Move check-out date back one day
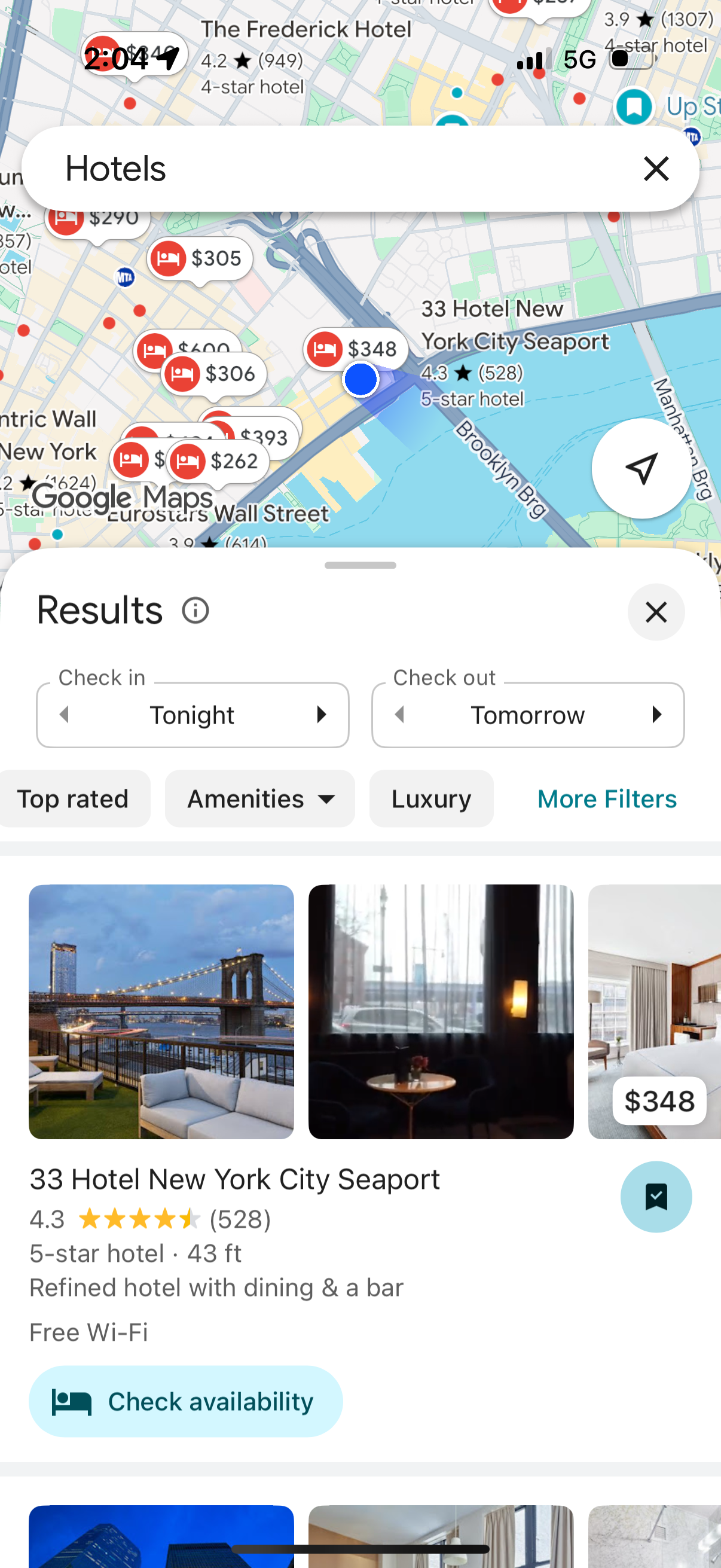The image size is (721, 1568). [401, 715]
